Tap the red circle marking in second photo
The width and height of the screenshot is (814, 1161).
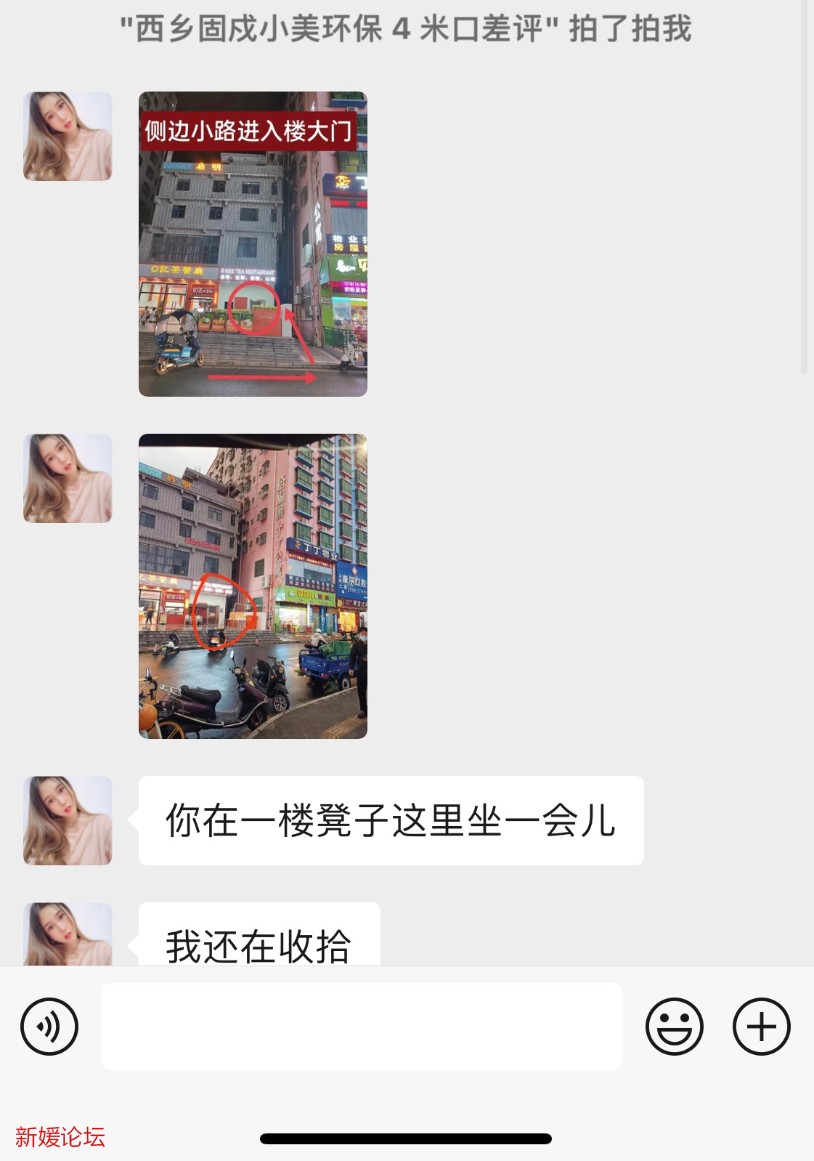pos(224,610)
